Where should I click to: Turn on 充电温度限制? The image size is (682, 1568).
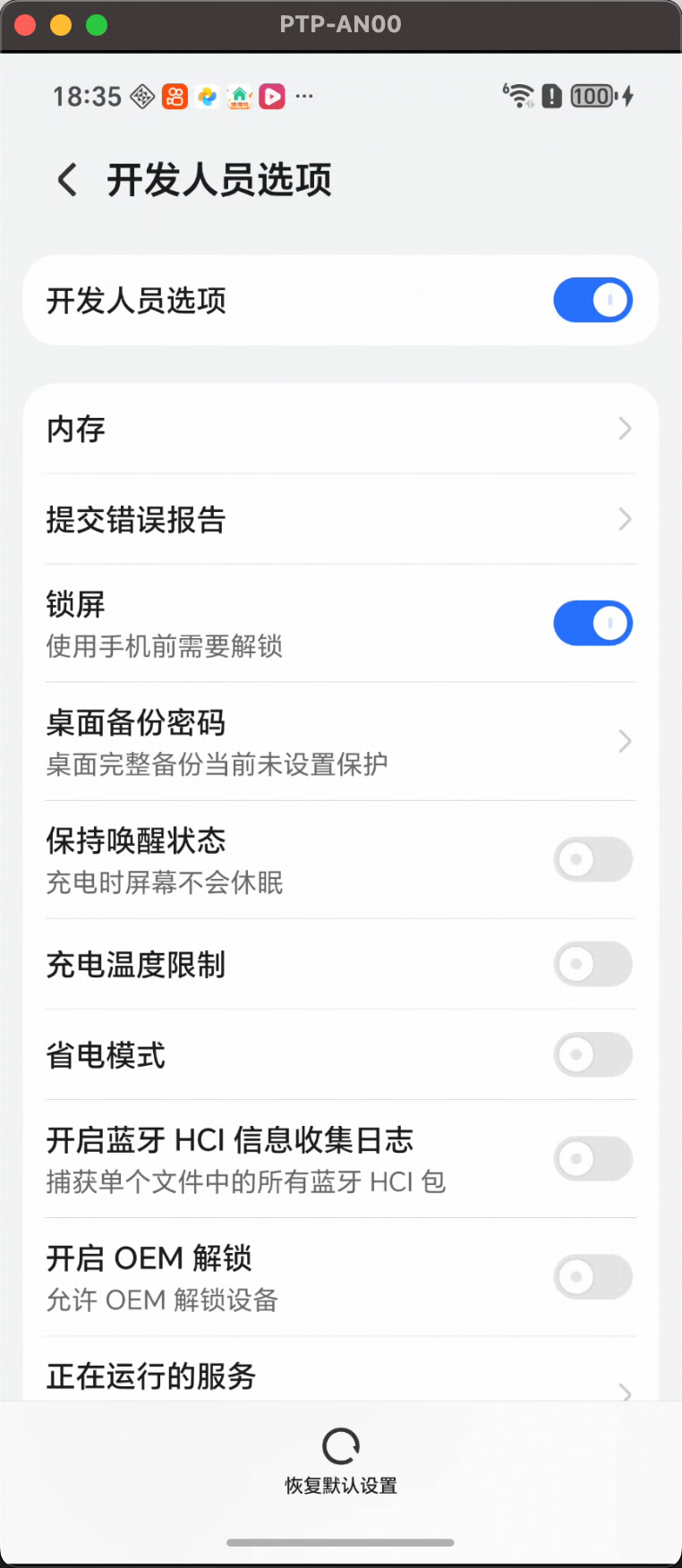[x=592, y=965]
